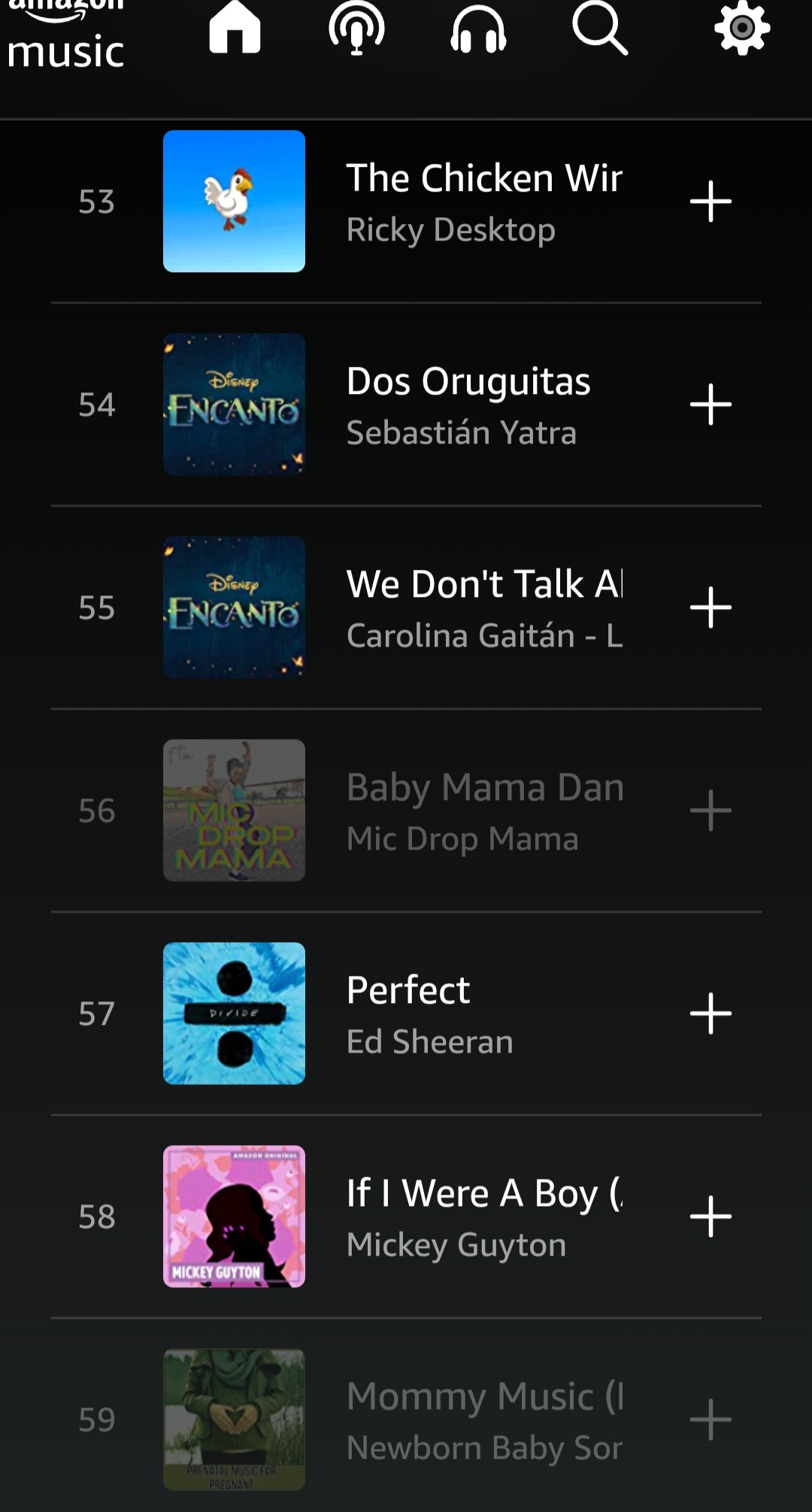Open the library headphones tab
812x1512 pixels.
coord(478,29)
